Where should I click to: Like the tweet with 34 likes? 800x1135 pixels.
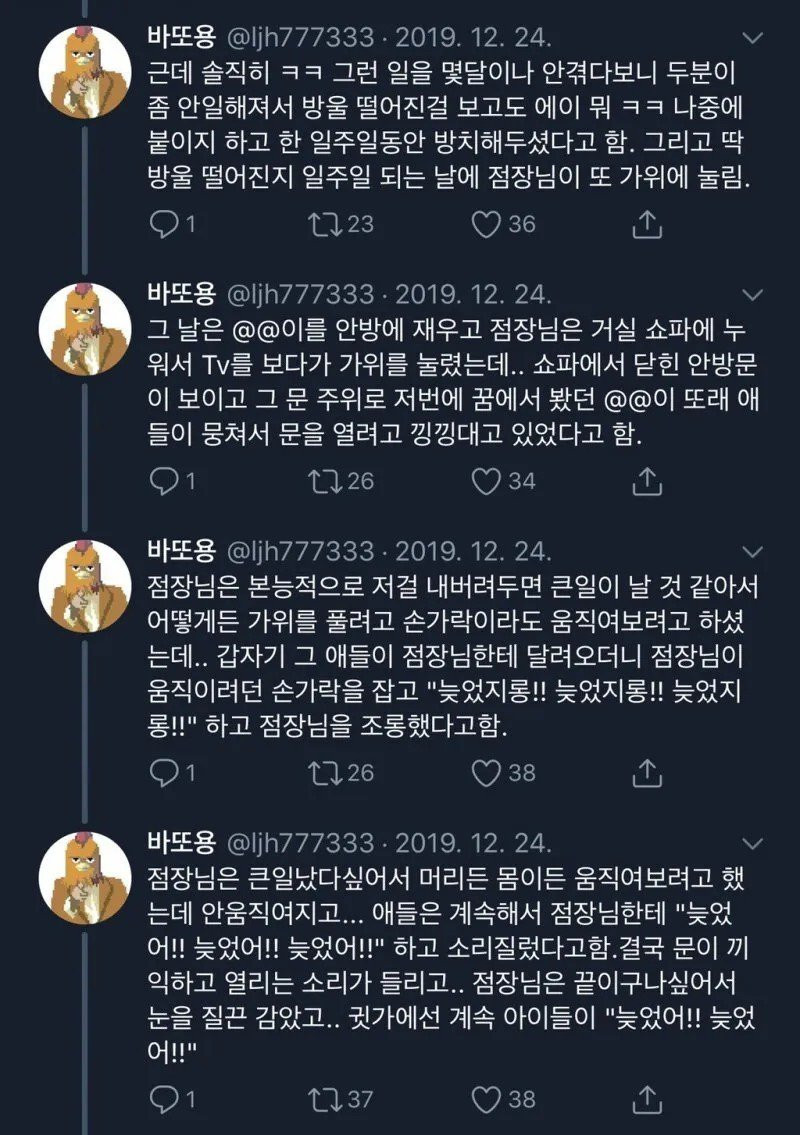487,482
